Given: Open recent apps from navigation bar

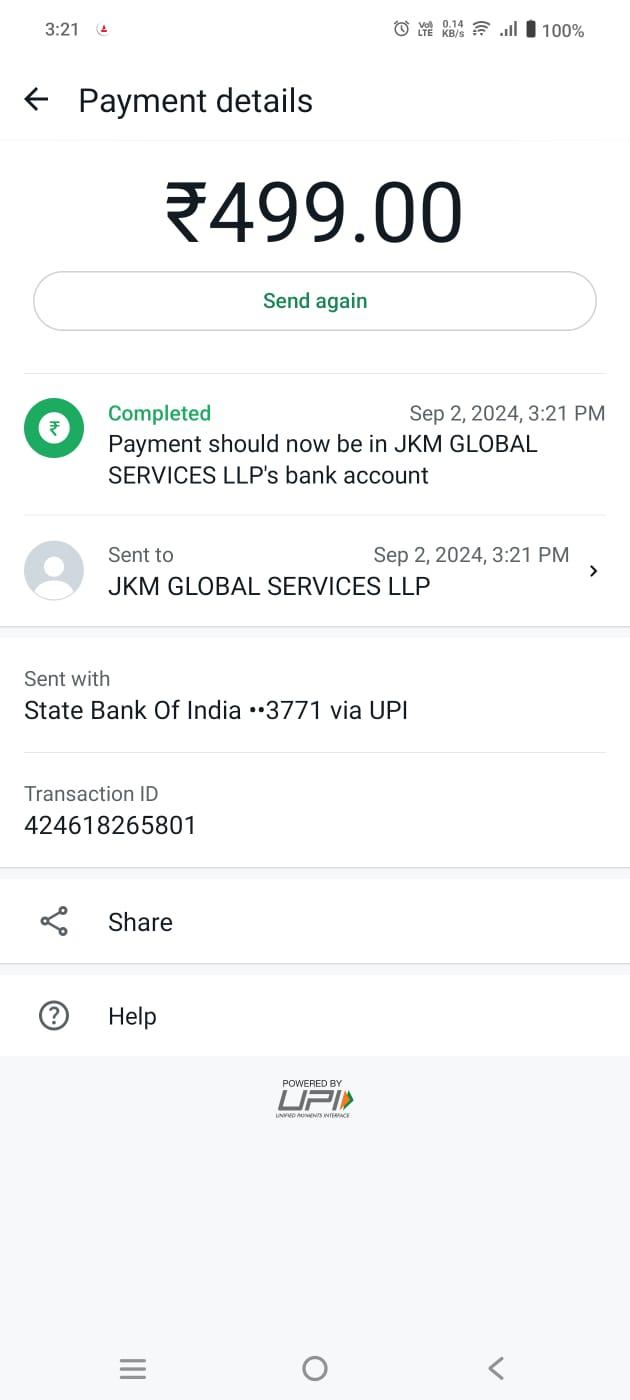Looking at the screenshot, I should point(133,1369).
